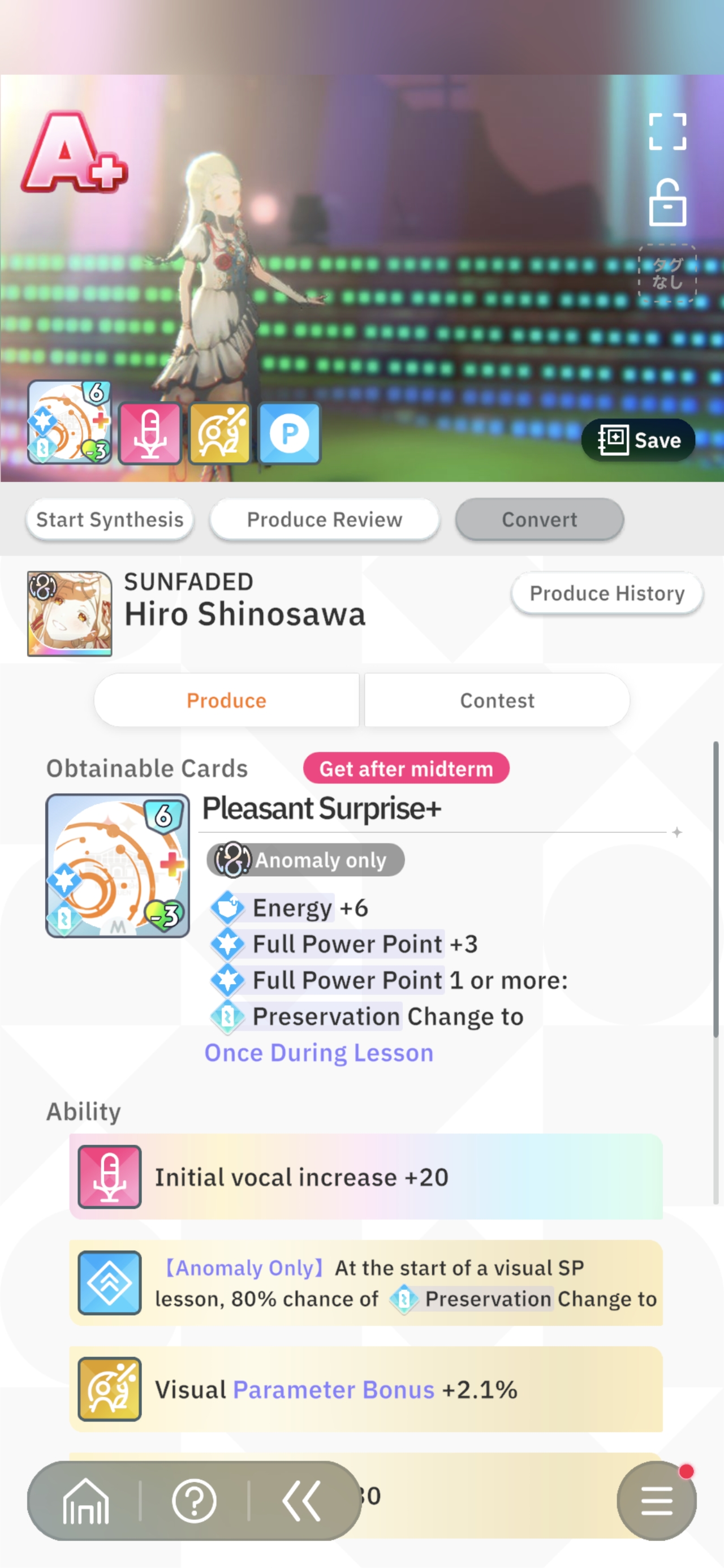The width and height of the screenshot is (724, 1568).
Task: Go to the home screen
Action: pos(86,1501)
